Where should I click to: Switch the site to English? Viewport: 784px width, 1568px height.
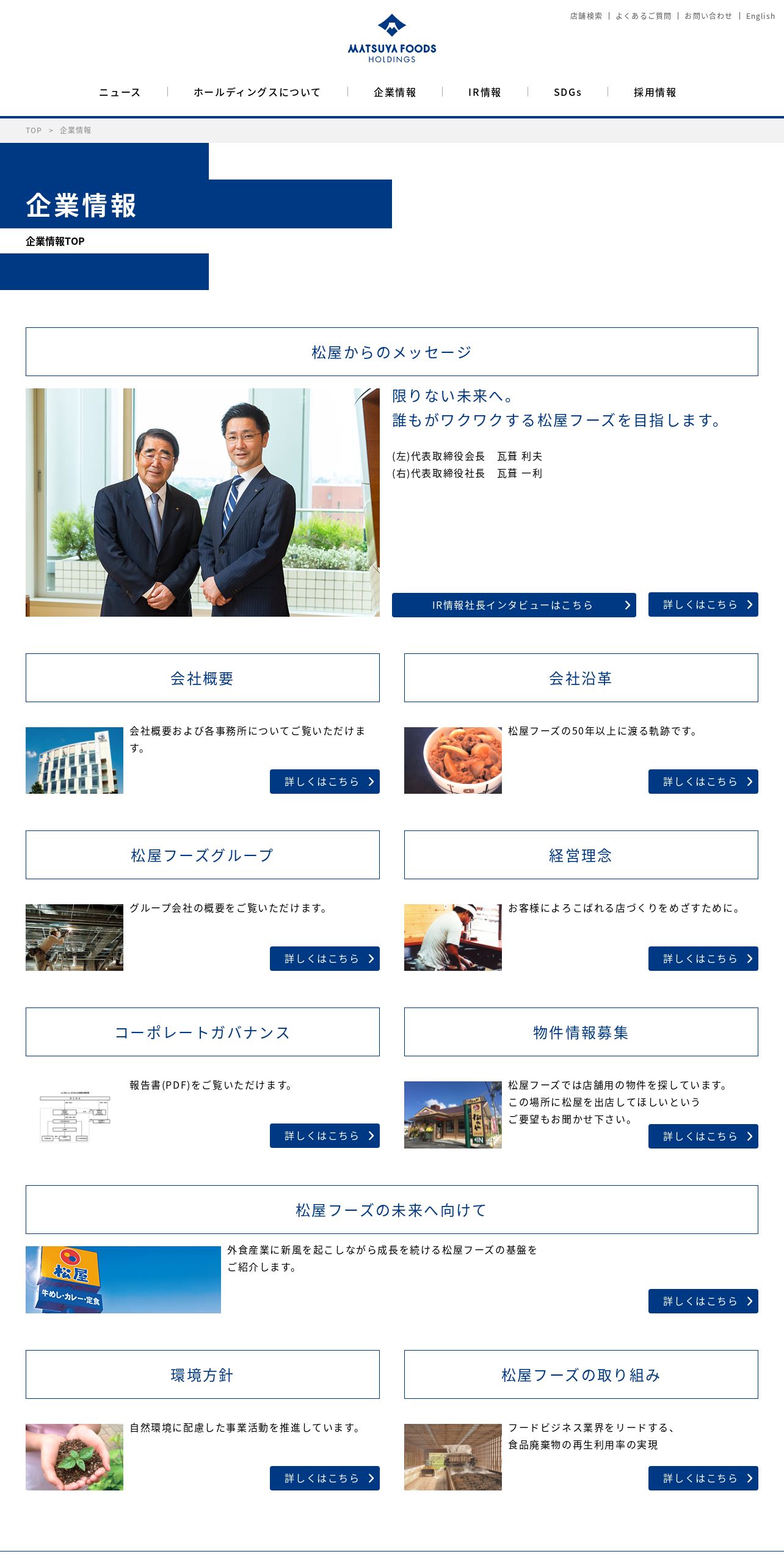tap(760, 16)
